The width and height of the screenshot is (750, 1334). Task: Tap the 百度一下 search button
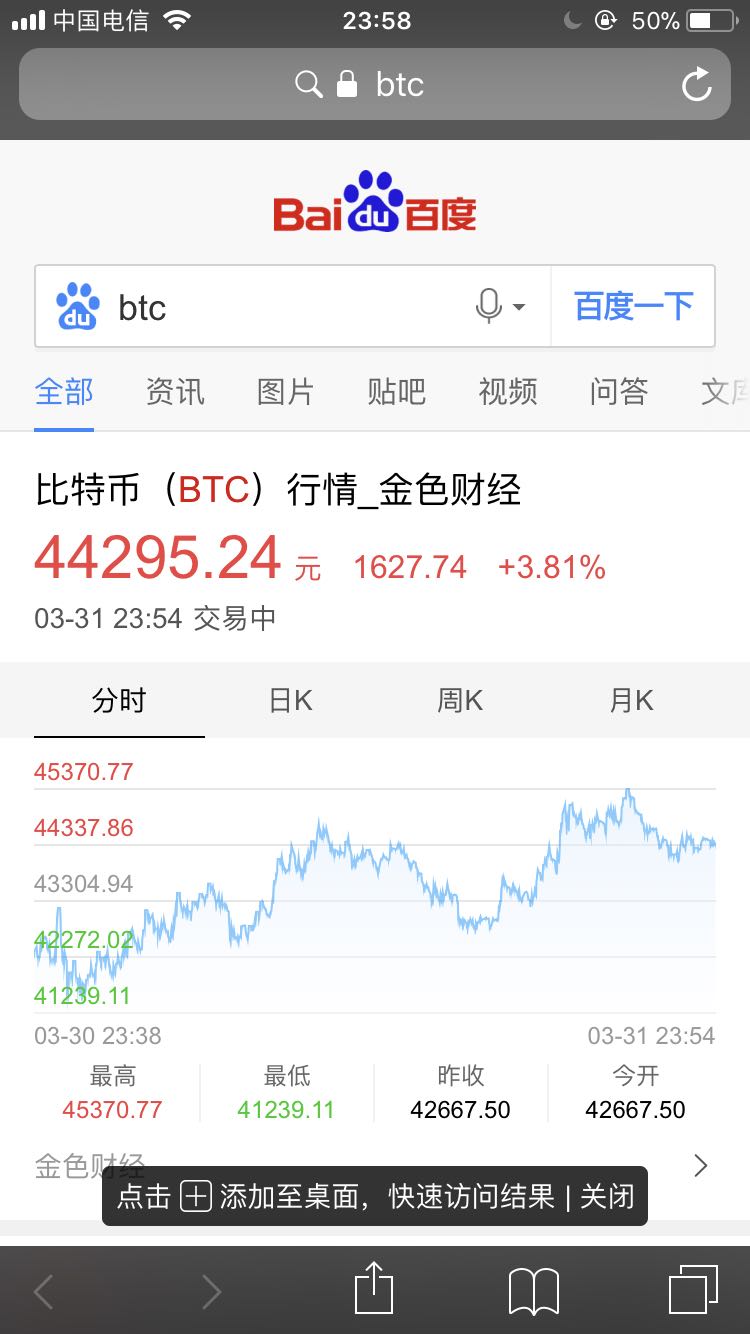tap(633, 306)
